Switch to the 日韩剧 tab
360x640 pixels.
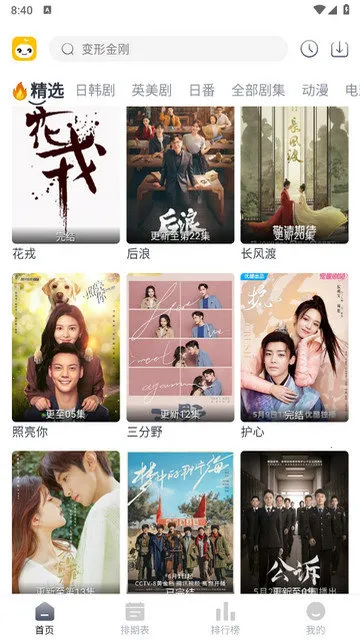[96, 90]
